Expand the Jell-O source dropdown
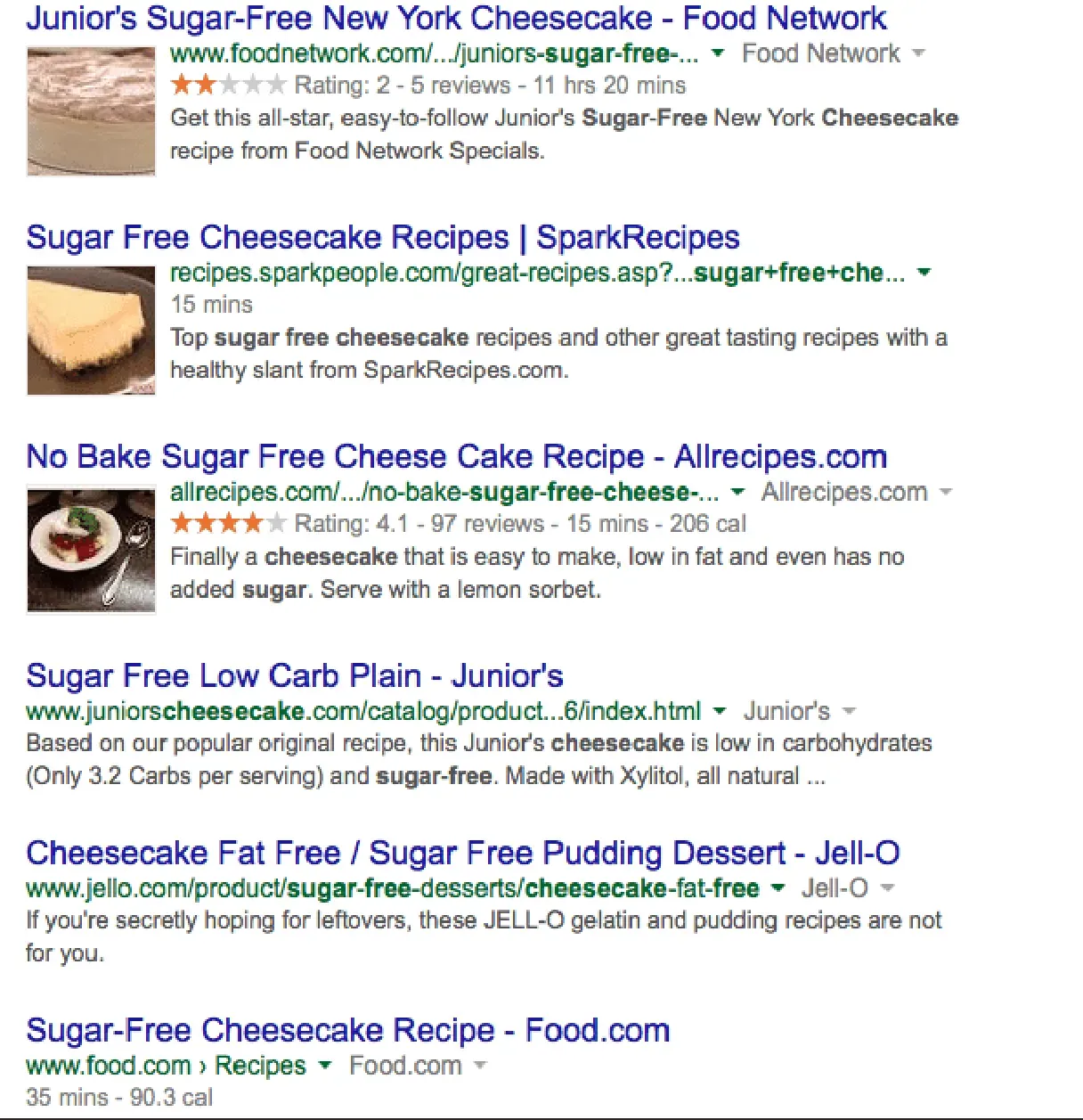 click(x=887, y=888)
